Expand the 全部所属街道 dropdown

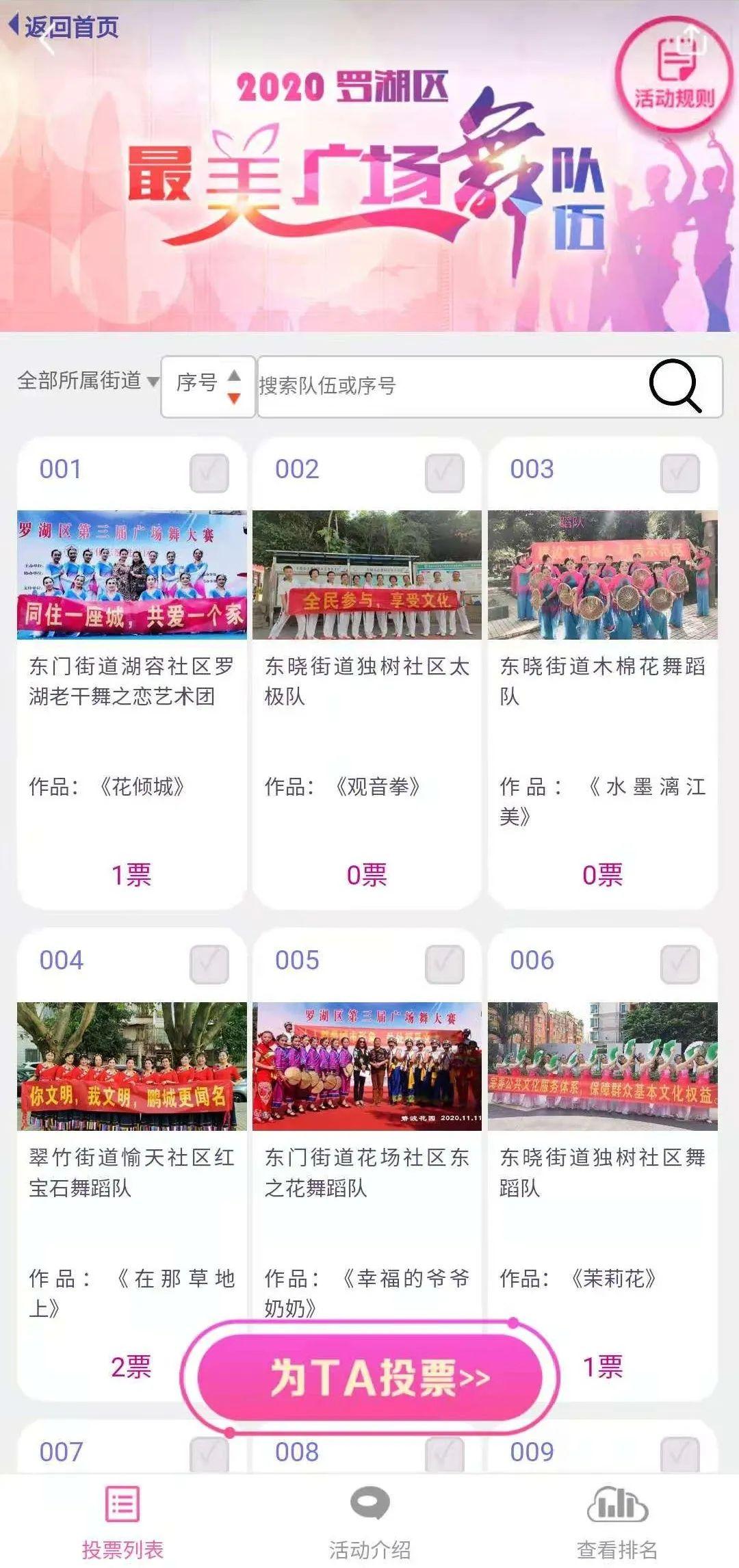88,381
